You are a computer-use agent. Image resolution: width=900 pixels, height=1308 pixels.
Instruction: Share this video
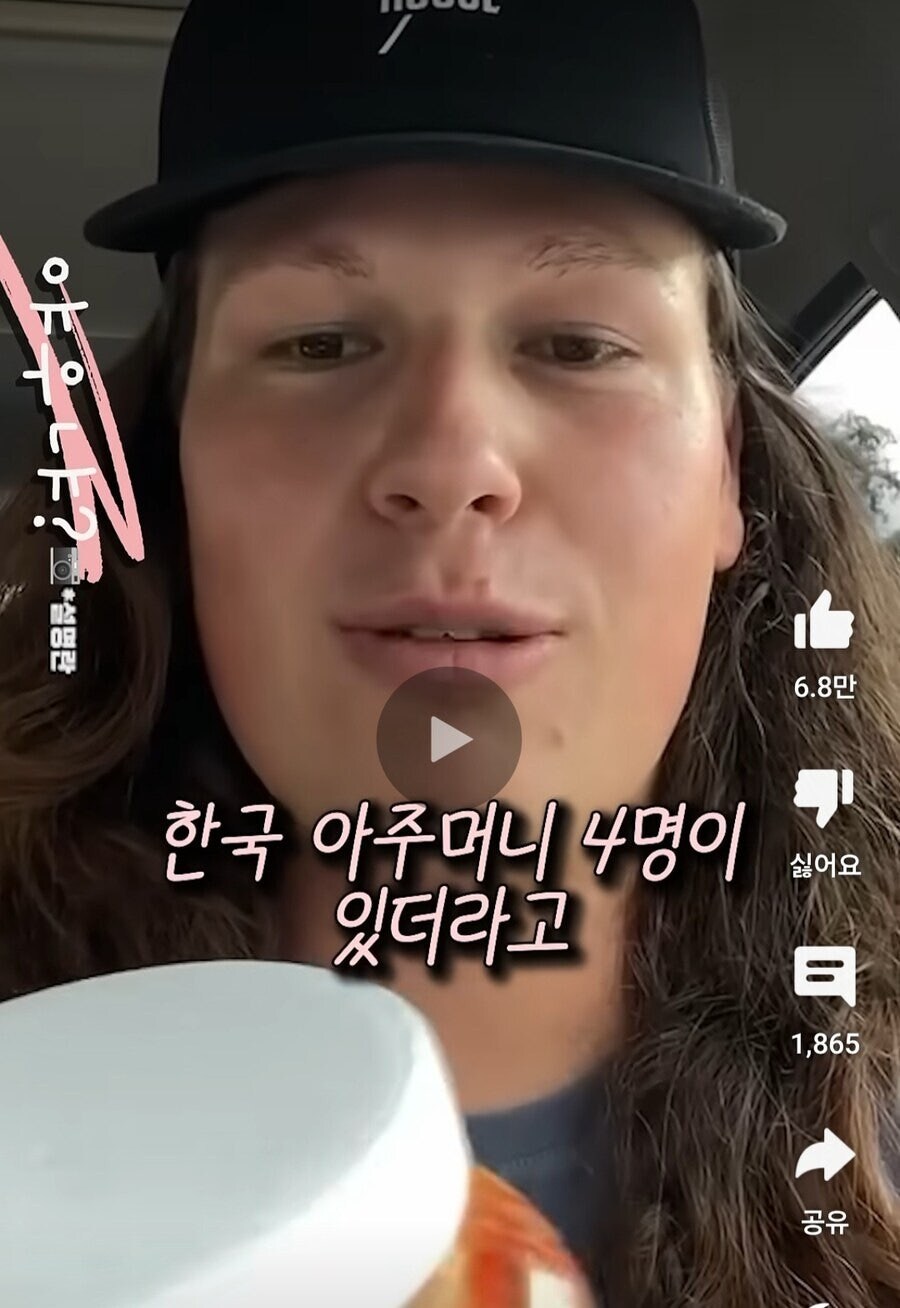824,1157
